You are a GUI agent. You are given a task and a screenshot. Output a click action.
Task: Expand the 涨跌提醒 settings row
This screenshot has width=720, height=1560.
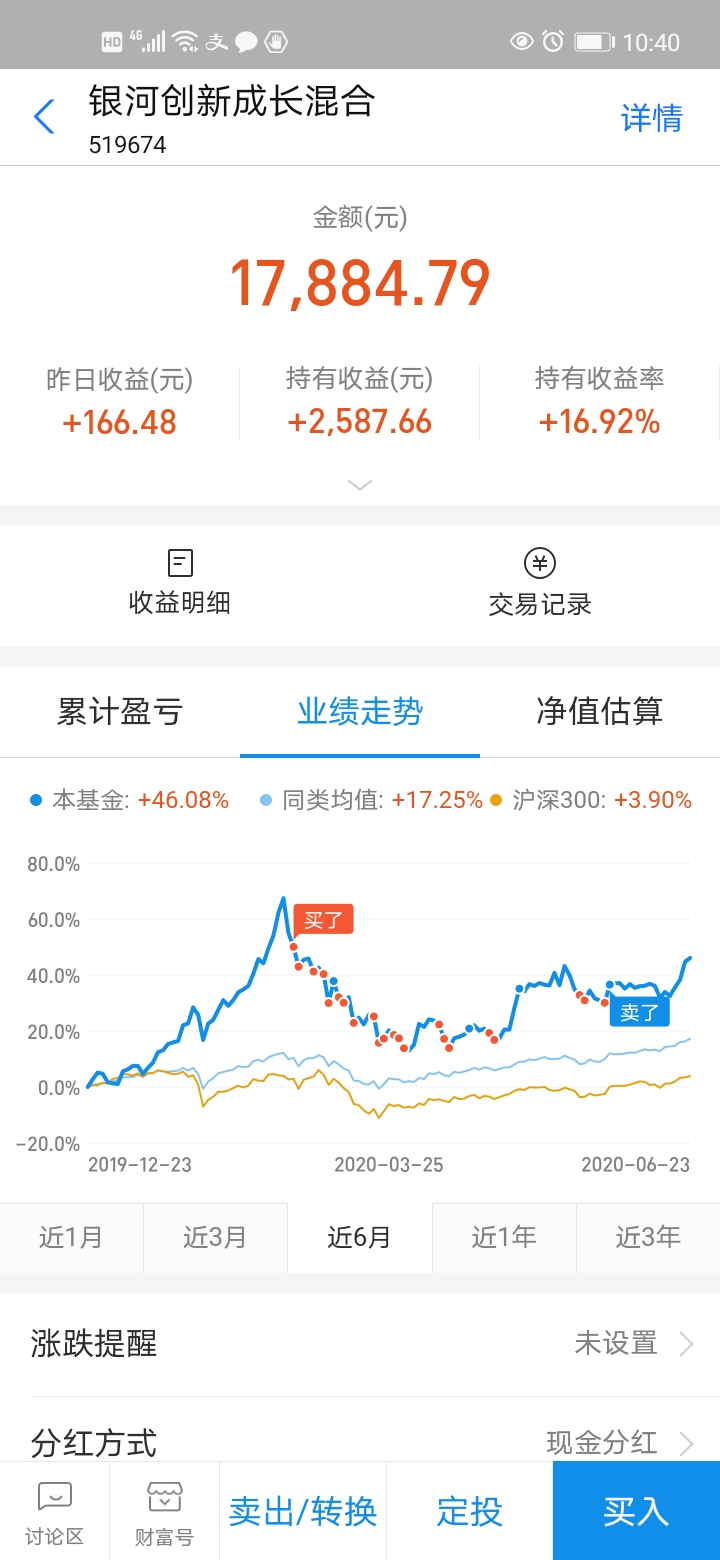pos(360,1344)
